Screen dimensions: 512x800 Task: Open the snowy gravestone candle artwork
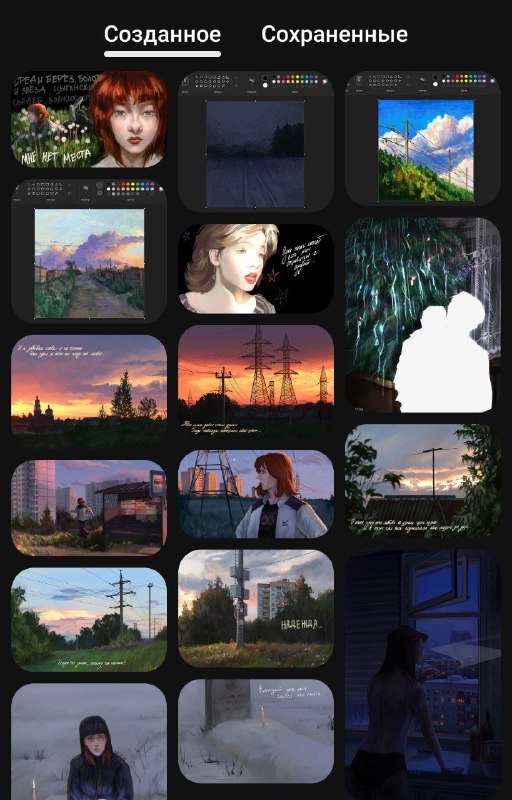coord(256,731)
